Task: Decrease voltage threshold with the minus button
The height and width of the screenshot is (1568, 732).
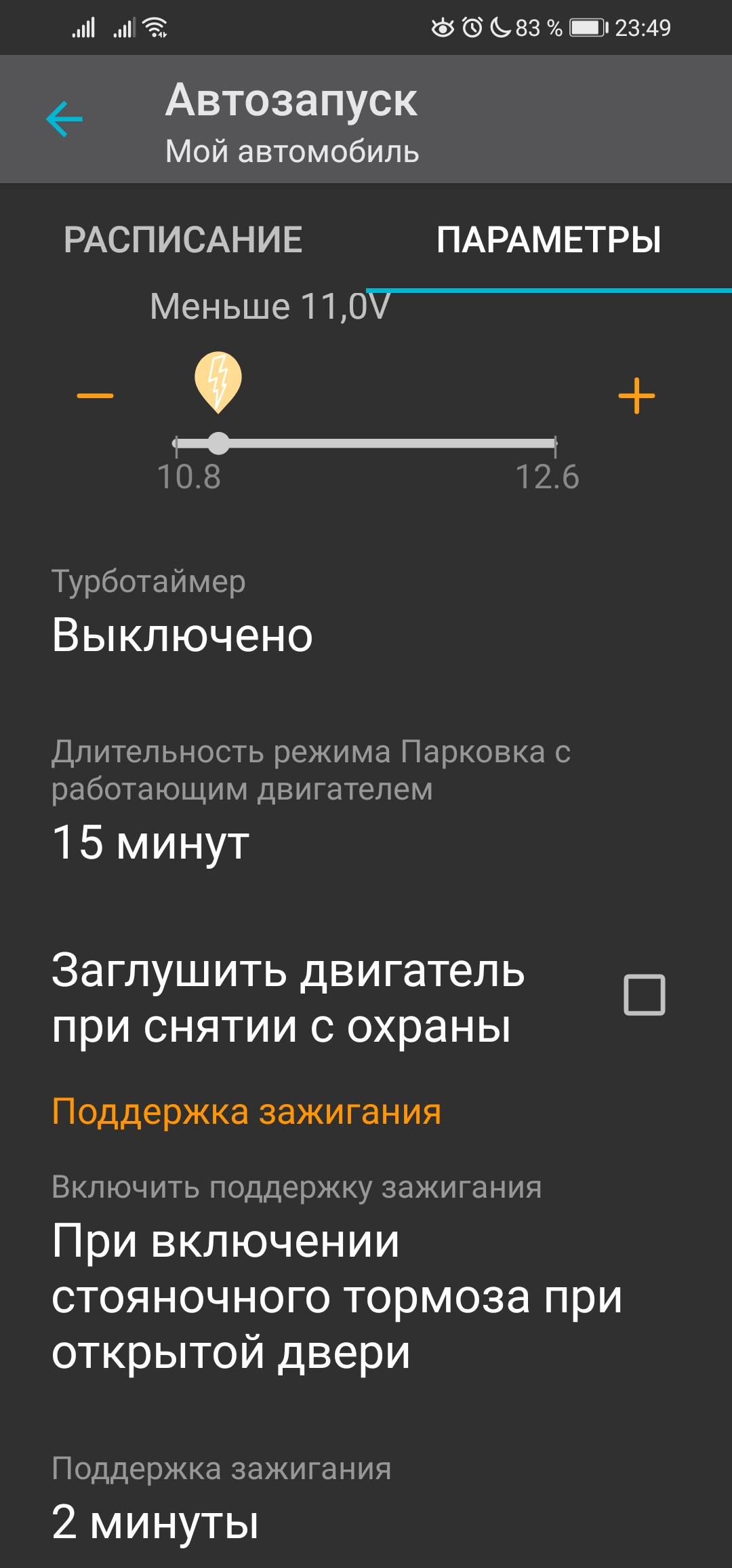Action: pos(95,395)
